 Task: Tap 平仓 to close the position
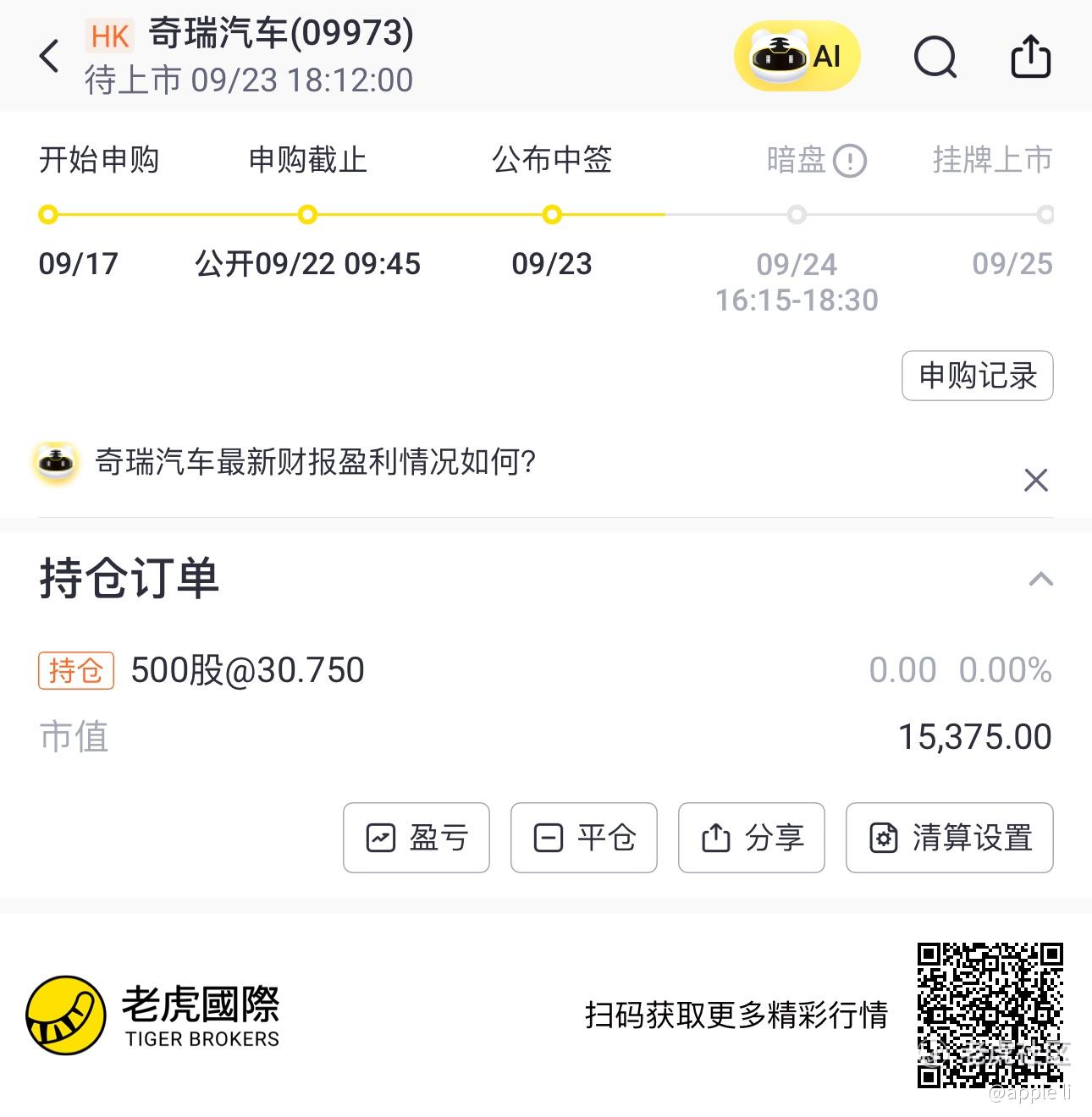pyautogui.click(x=584, y=838)
